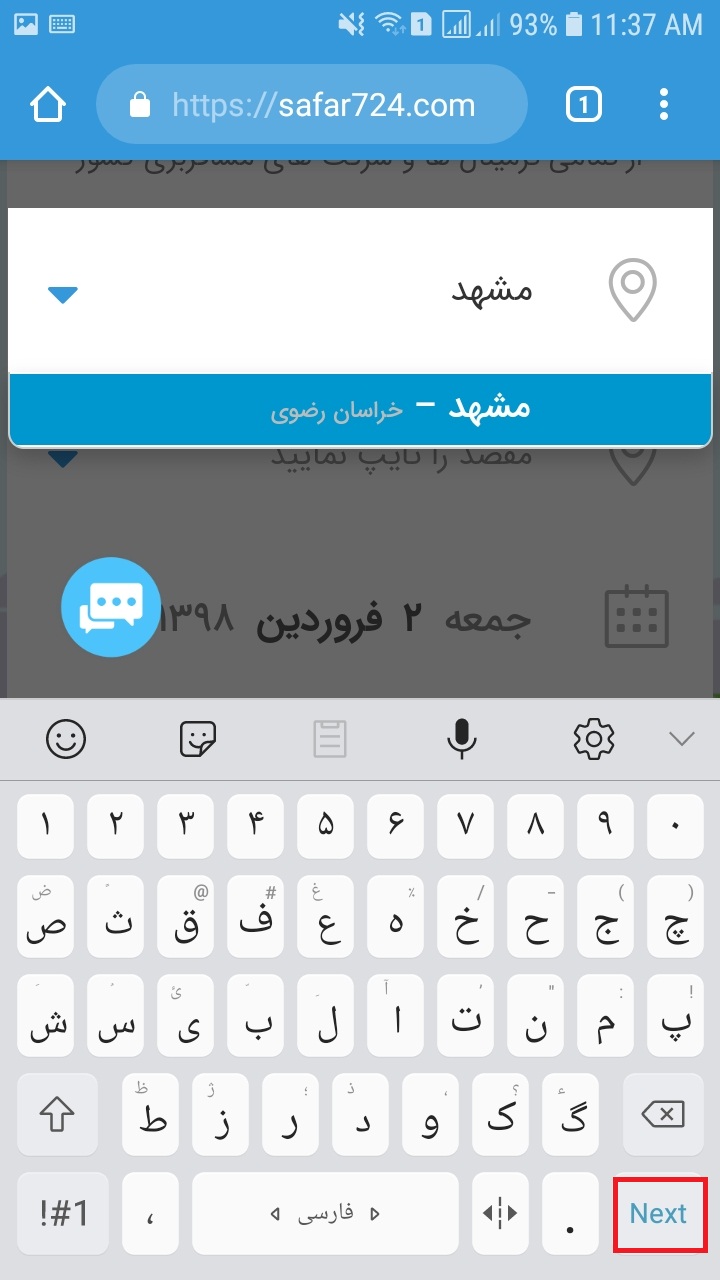This screenshot has width=720, height=1280.
Task: Open the keyboard emoji panel
Action: coord(66,740)
